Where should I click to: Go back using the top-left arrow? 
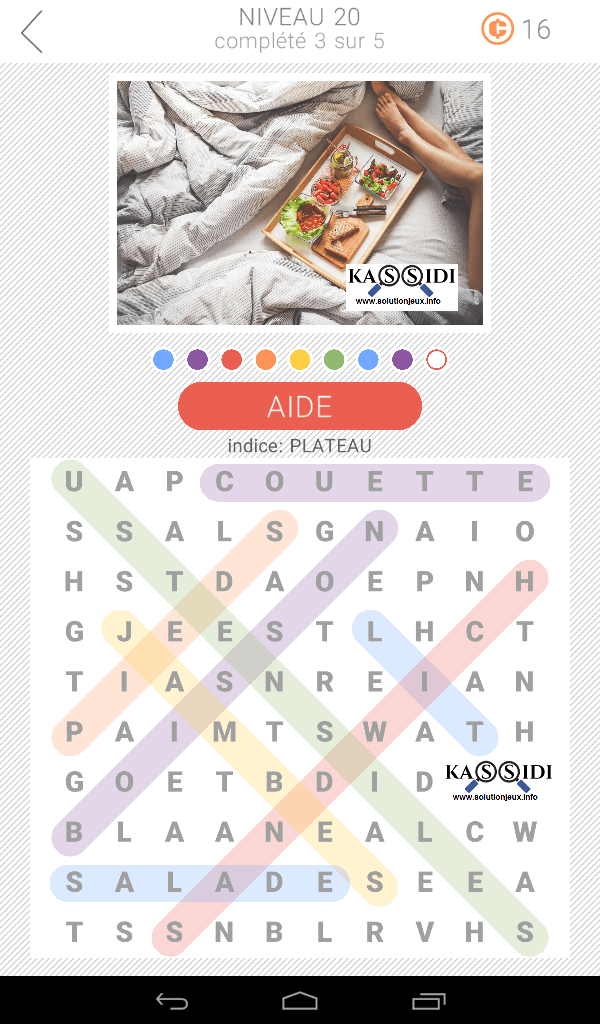point(32,32)
